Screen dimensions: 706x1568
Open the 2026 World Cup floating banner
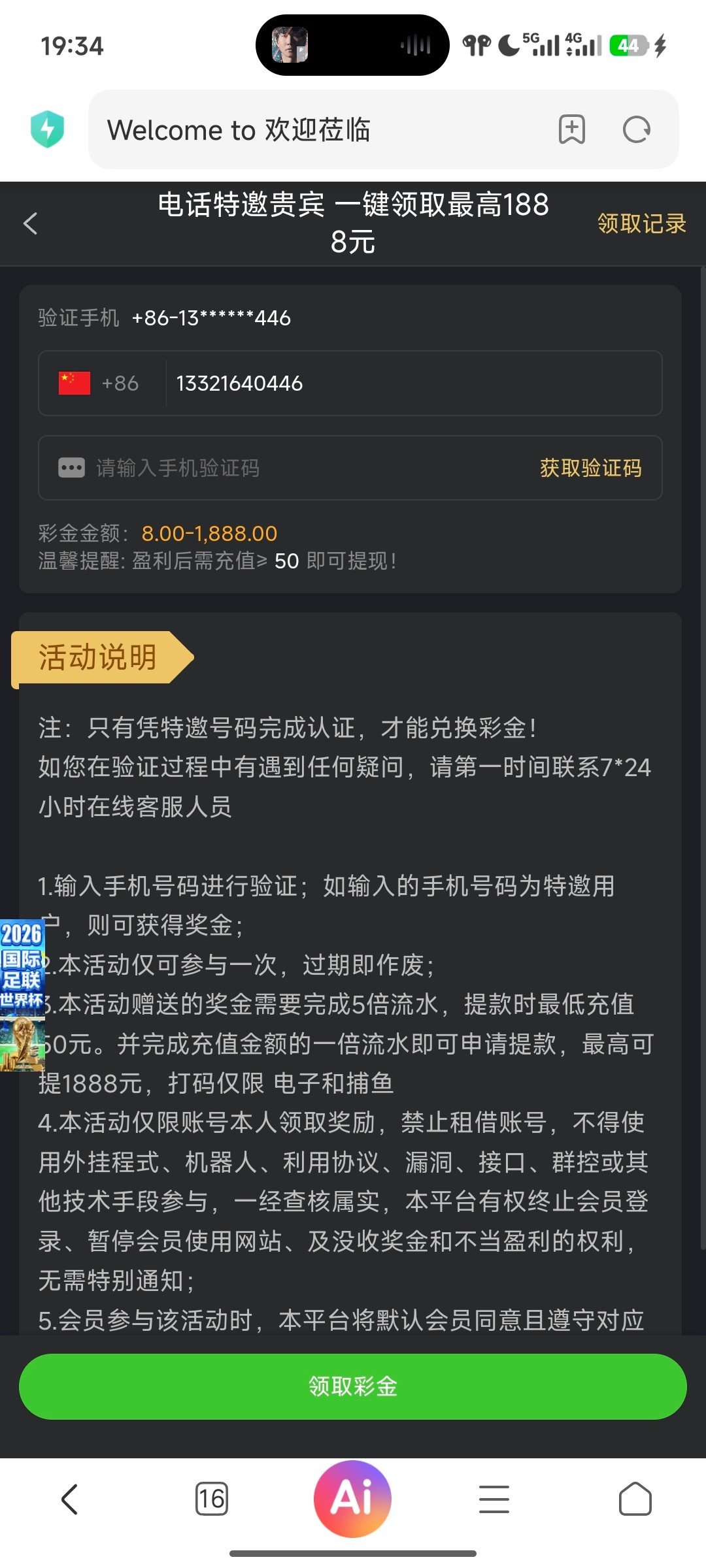(22, 994)
